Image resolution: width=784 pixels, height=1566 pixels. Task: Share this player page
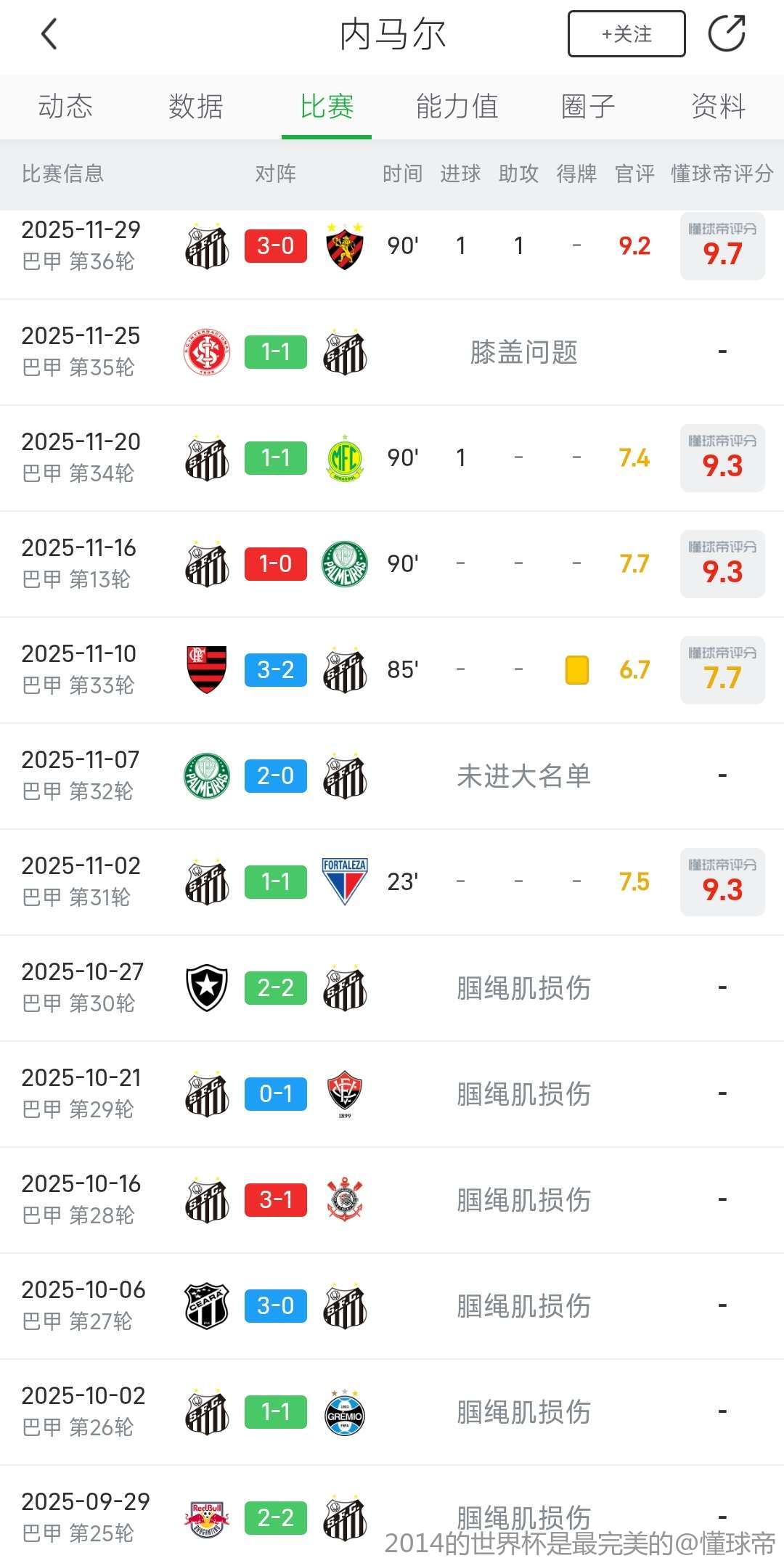tap(727, 34)
